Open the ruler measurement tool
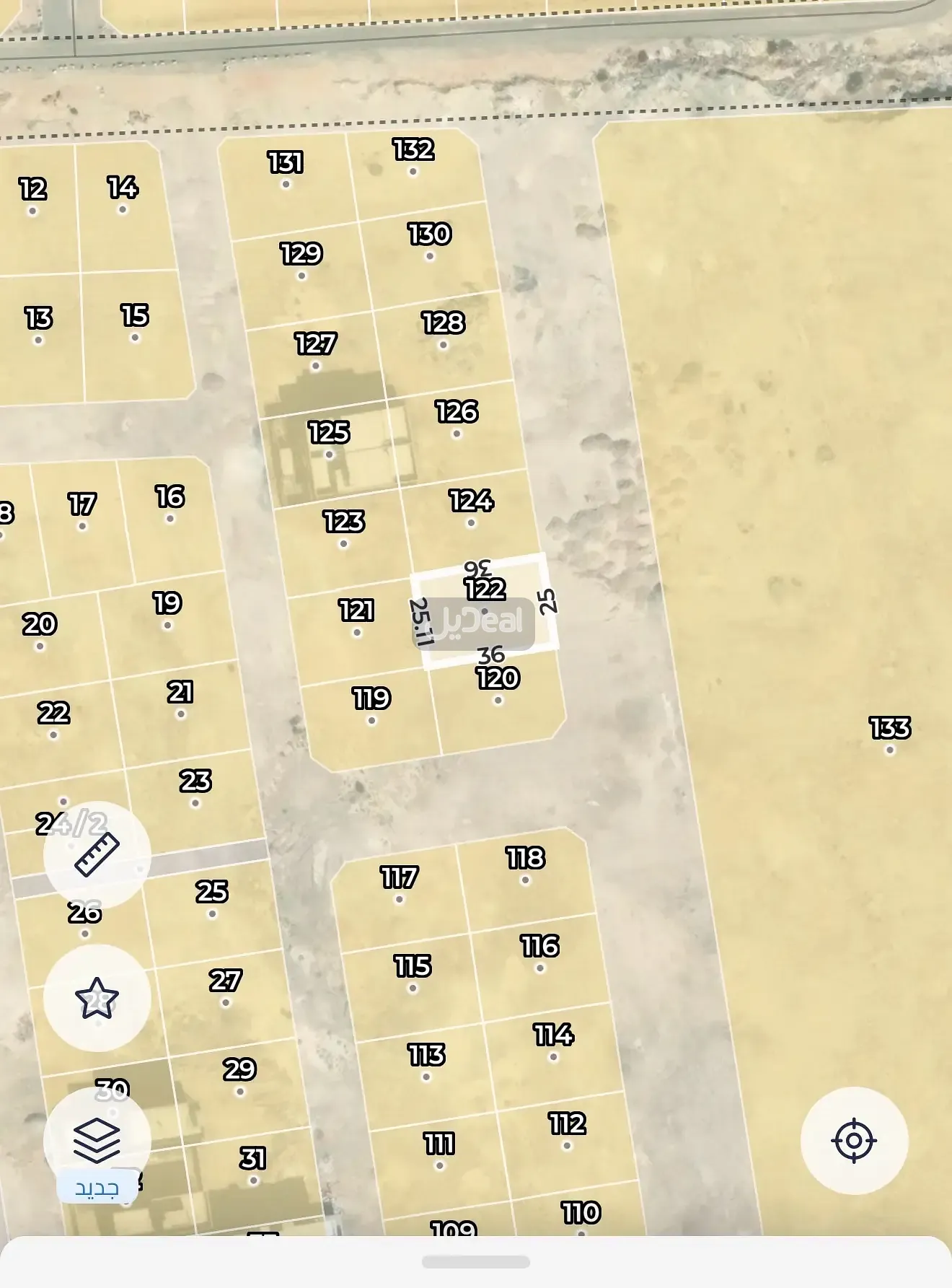The image size is (952, 1288). pyautogui.click(x=97, y=854)
